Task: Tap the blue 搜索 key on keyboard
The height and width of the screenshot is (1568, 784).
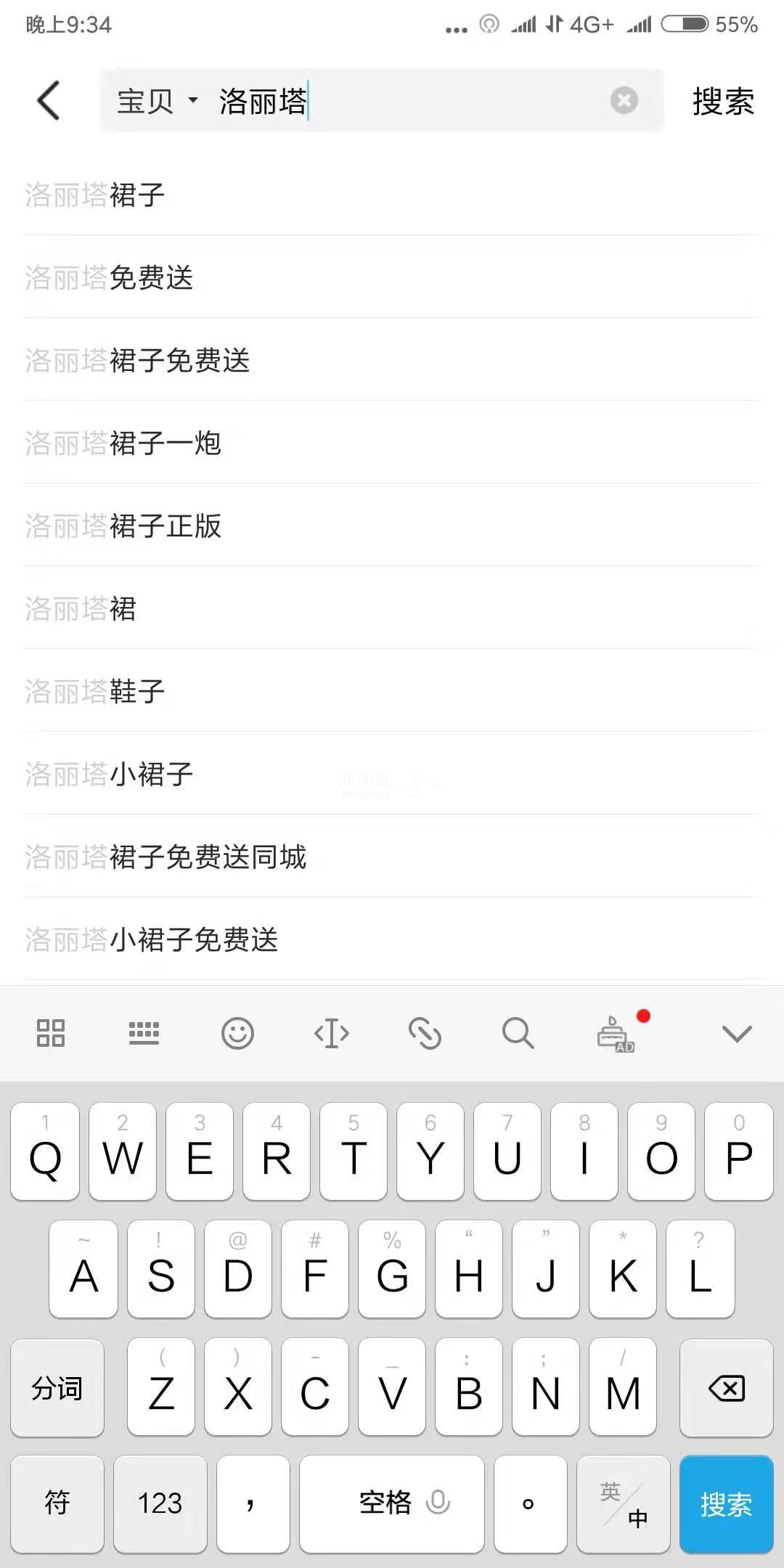Action: 726,1504
